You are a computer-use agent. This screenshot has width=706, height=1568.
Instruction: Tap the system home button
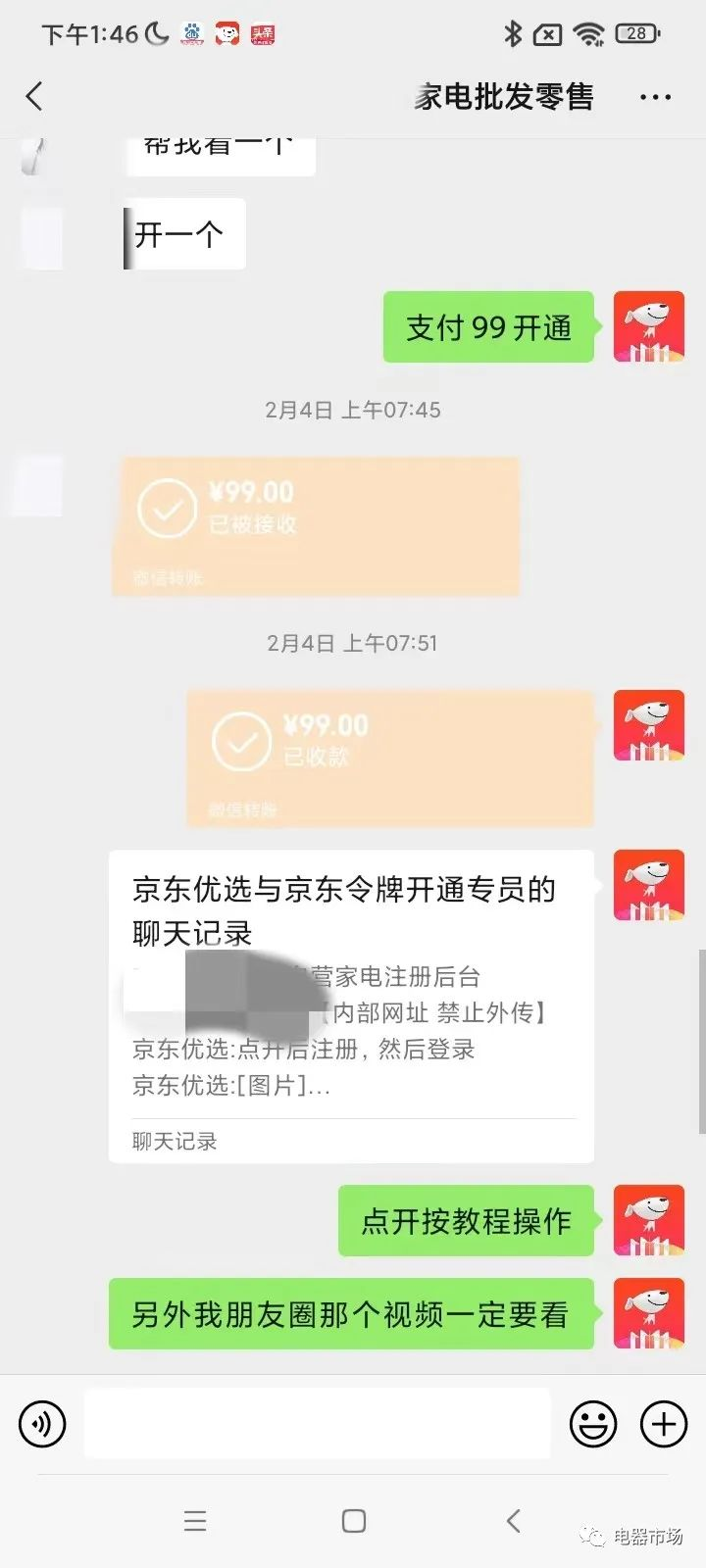click(353, 1521)
